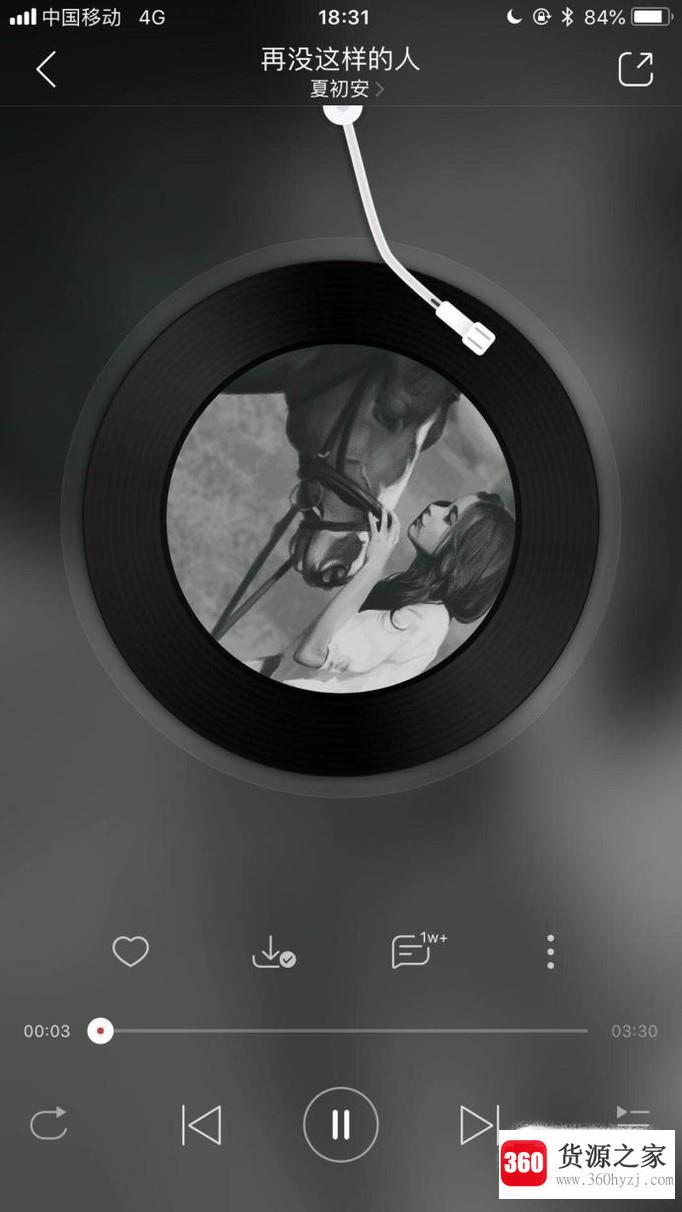
Task: Tap the album cover disc
Action: click(x=340, y=518)
